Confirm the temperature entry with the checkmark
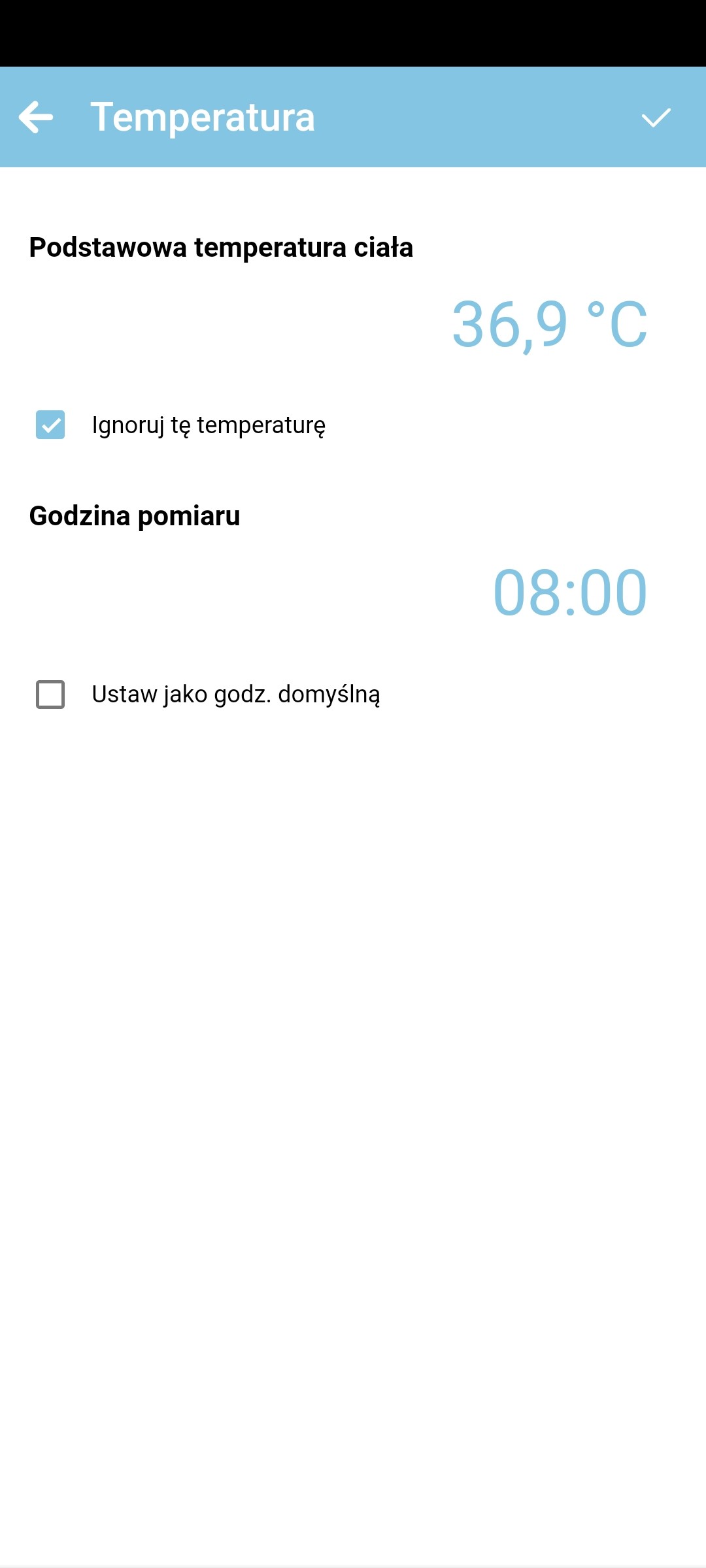This screenshot has width=706, height=1568. point(656,118)
